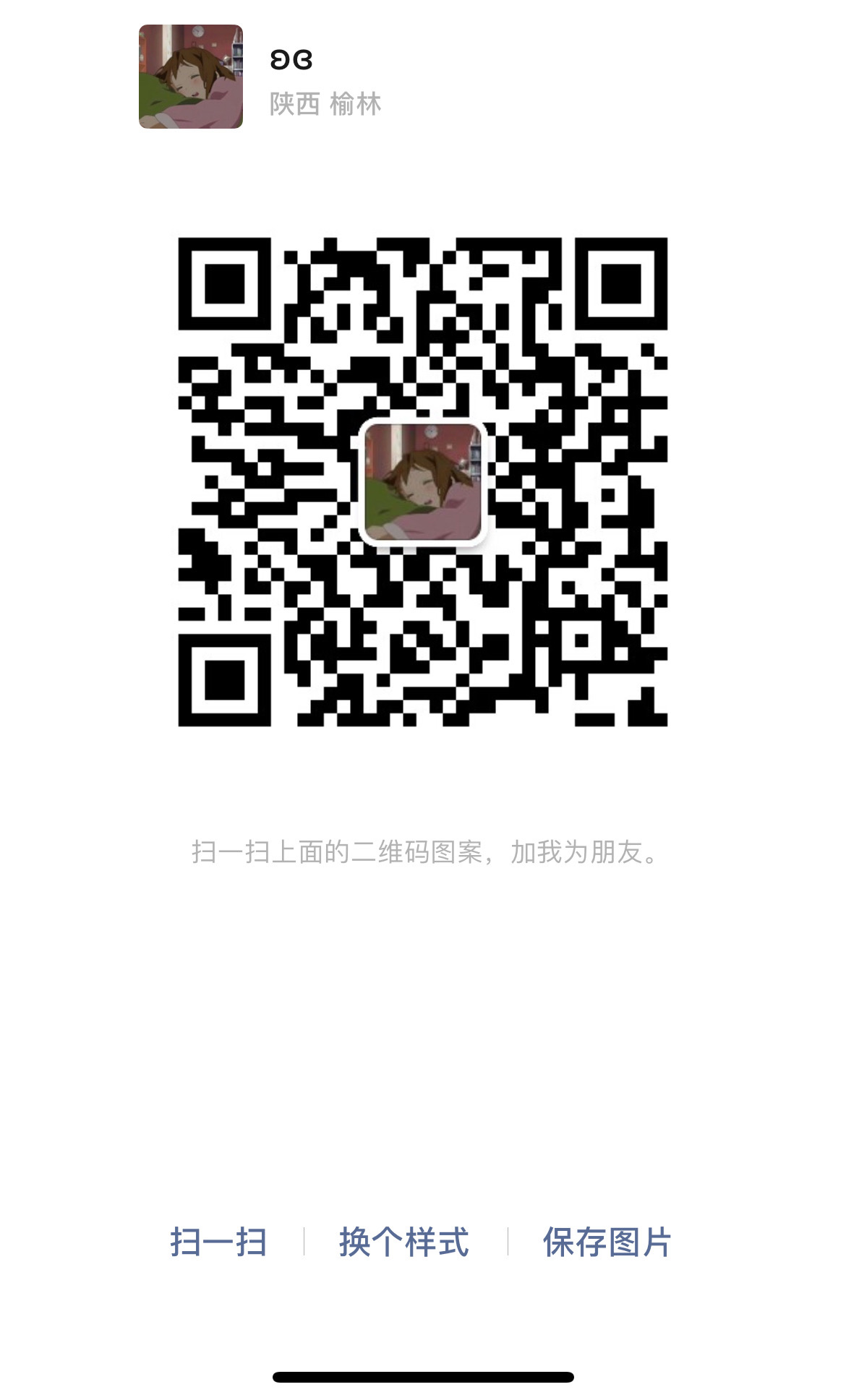This screenshot has width=846, height=1400.
Task: Tap 扫一扫 to scan a code
Action: pyautogui.click(x=218, y=1242)
